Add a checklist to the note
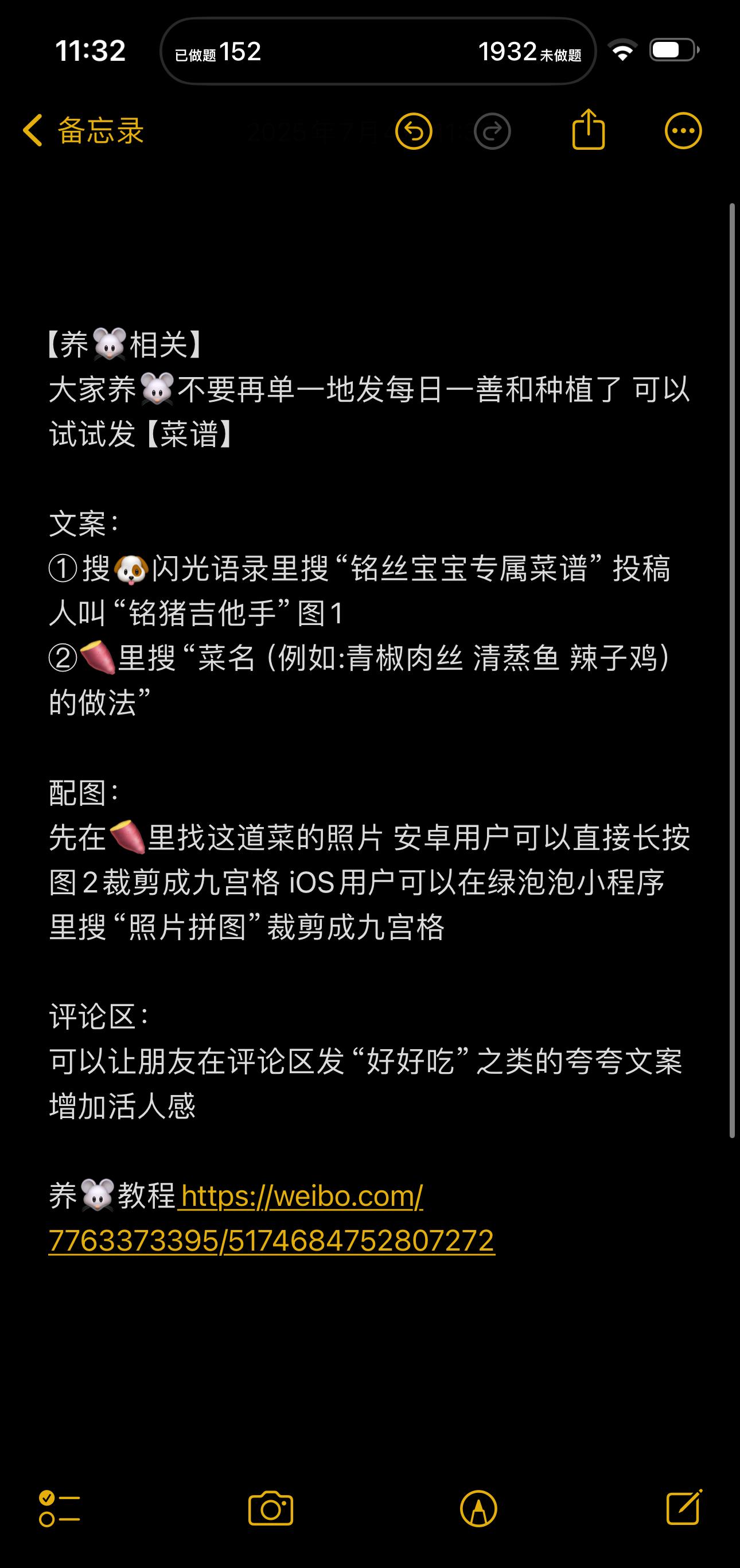Screen dimensions: 740x1568 tap(59, 1509)
